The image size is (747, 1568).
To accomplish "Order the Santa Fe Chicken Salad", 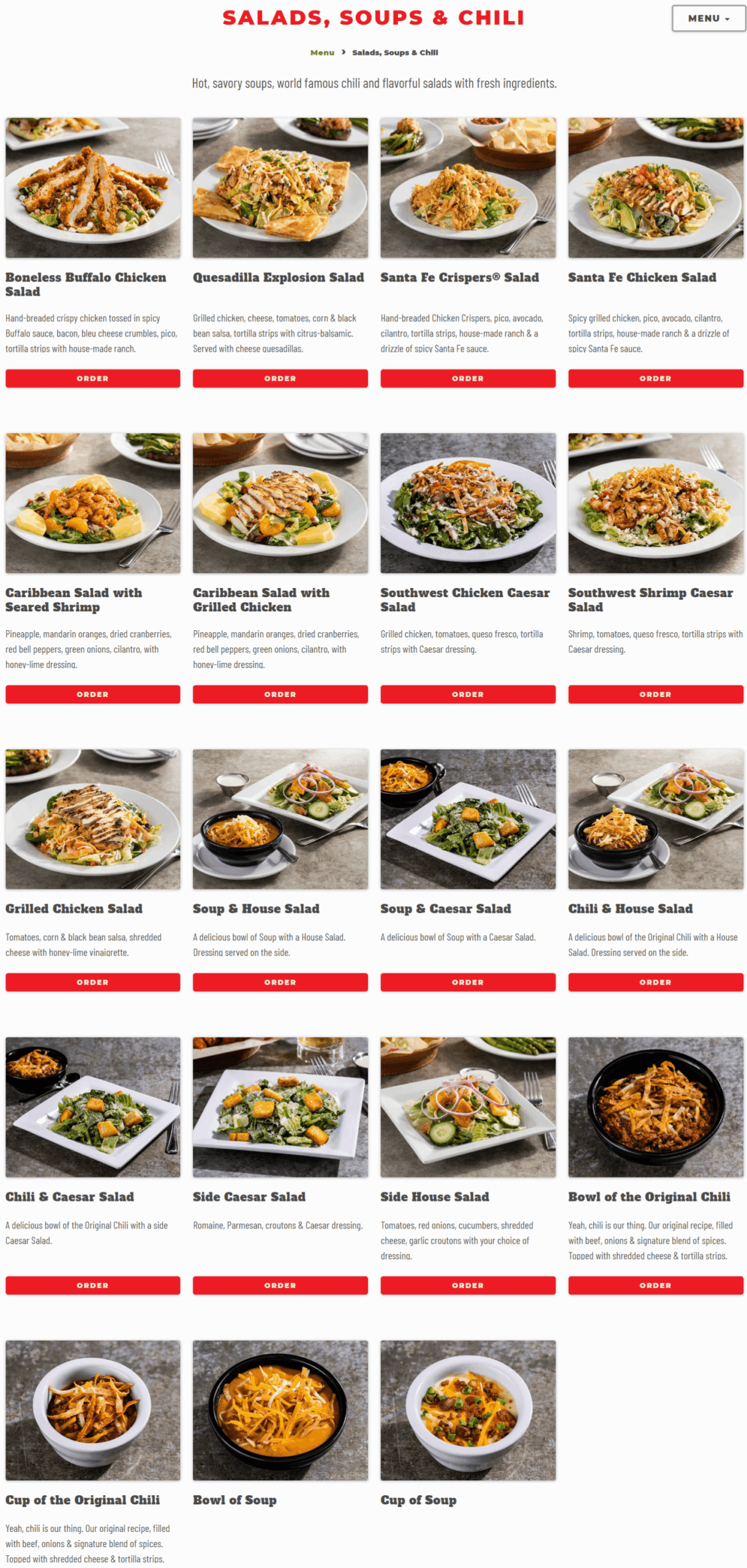I will click(655, 379).
